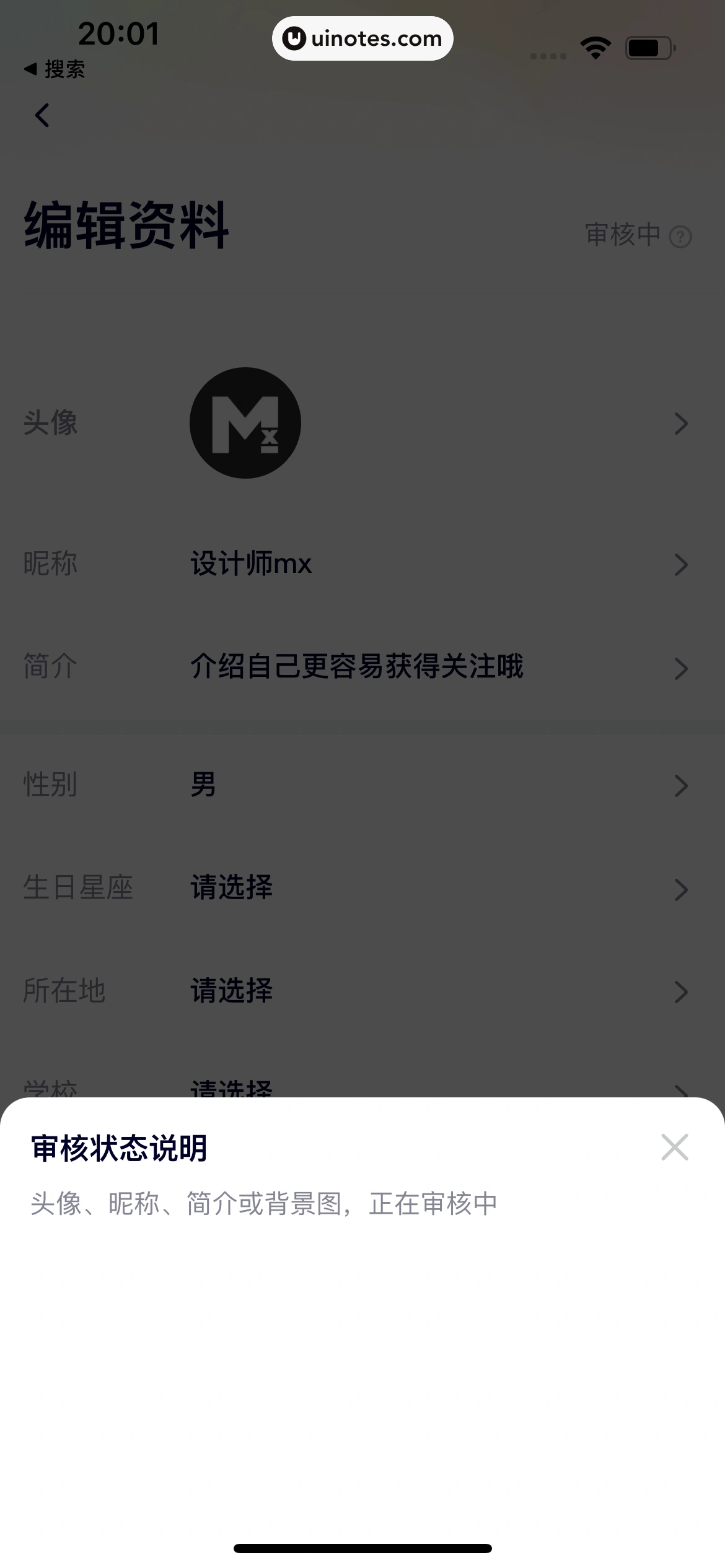Close the 审核状态说明 sheet
The height and width of the screenshot is (1568, 725).
[674, 1148]
